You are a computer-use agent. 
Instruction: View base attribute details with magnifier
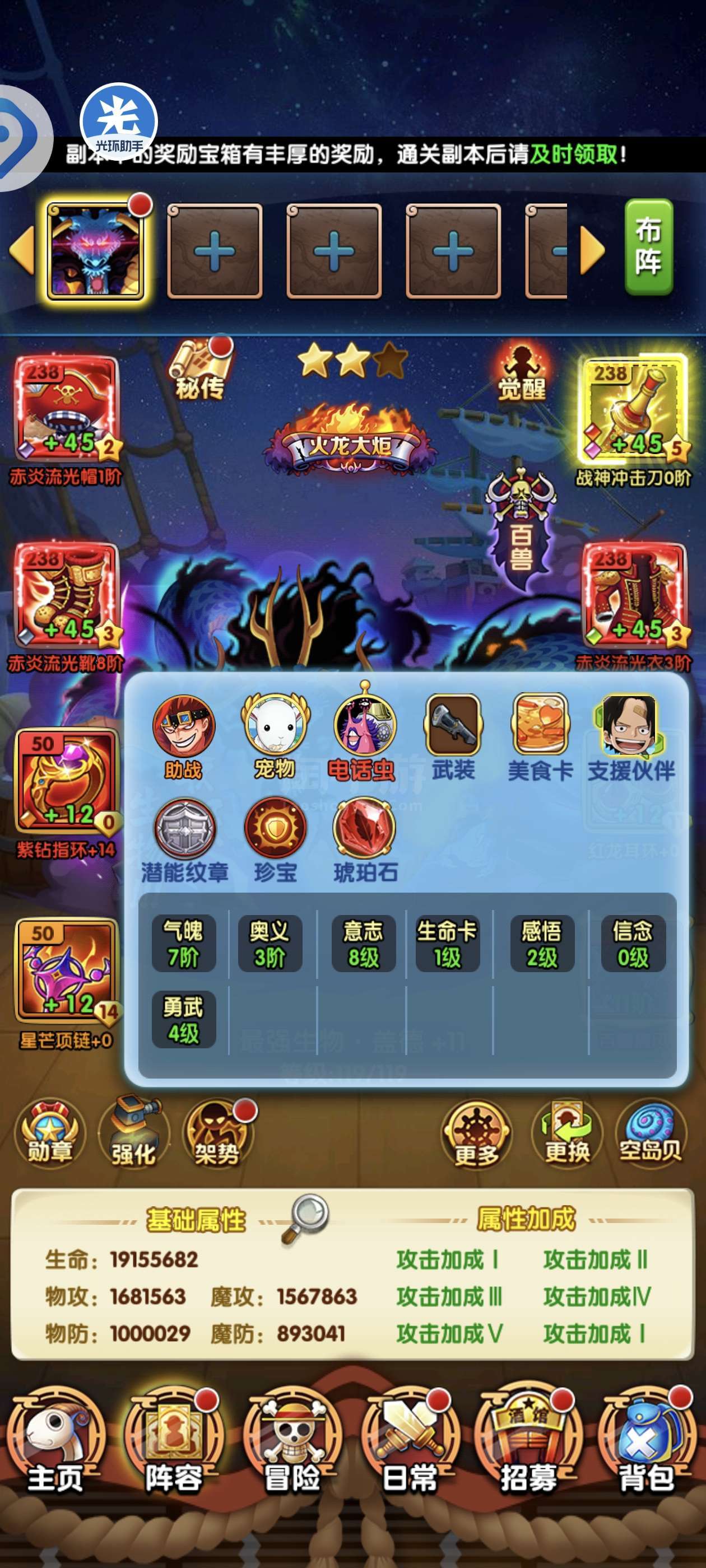coord(305,1218)
